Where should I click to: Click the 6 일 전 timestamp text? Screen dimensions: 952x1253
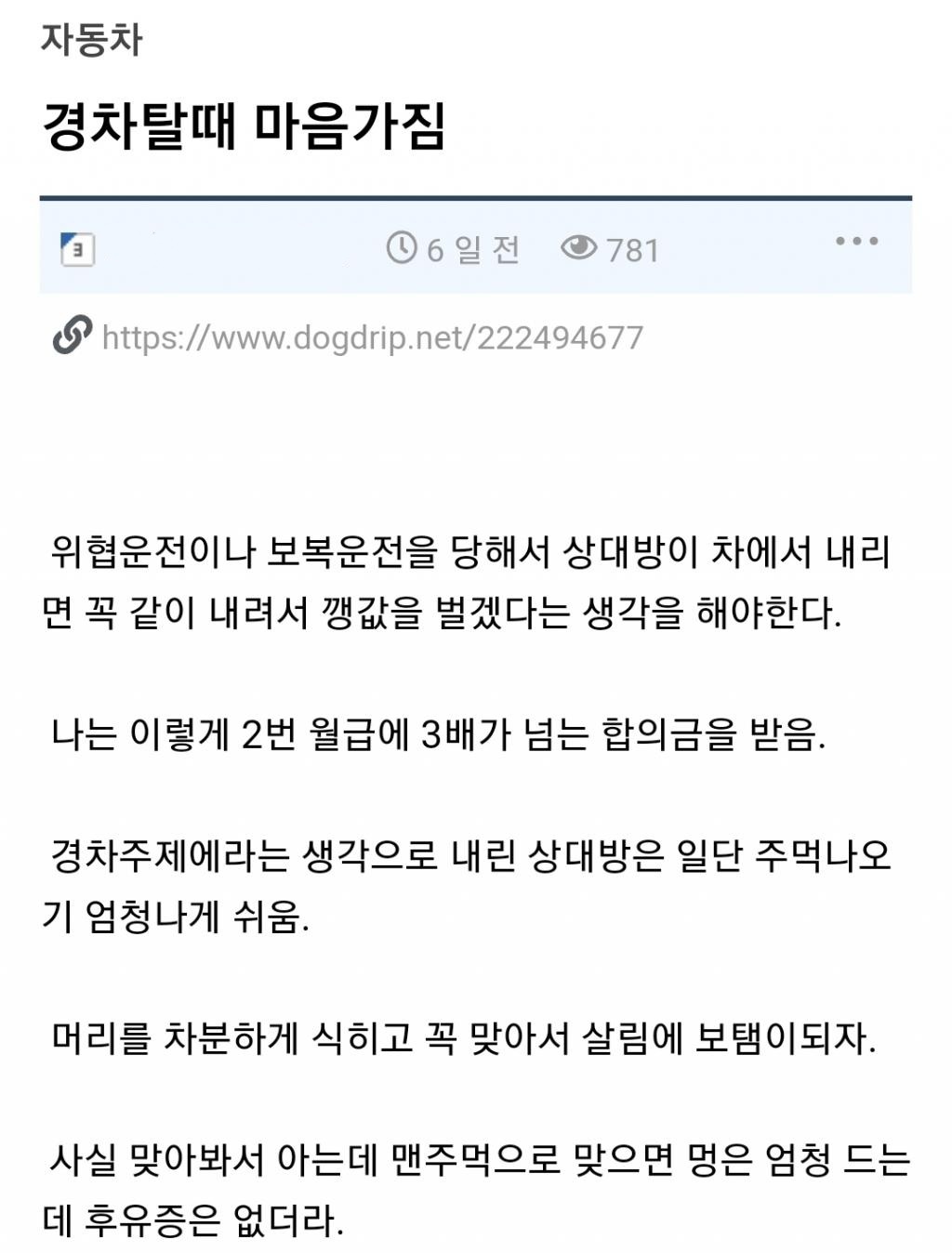click(473, 248)
